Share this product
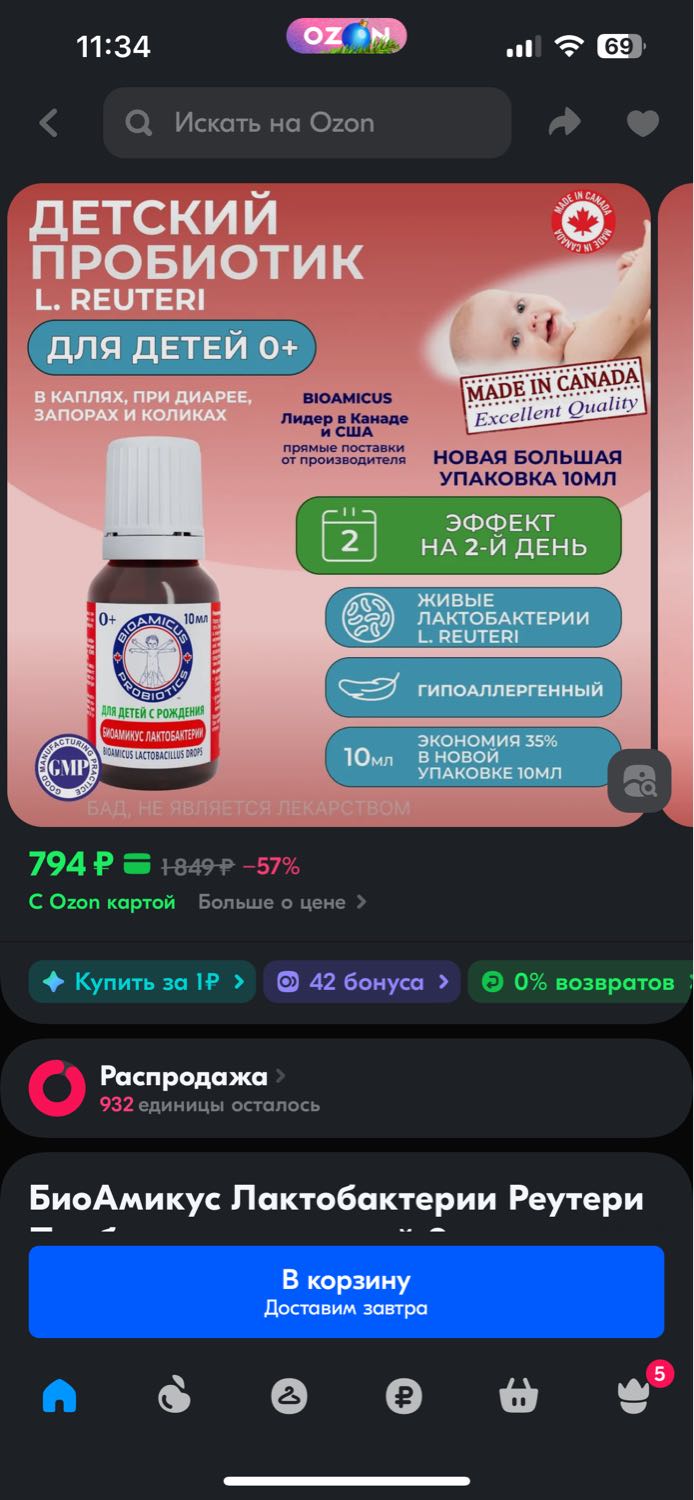This screenshot has height=1500, width=694. click(565, 123)
